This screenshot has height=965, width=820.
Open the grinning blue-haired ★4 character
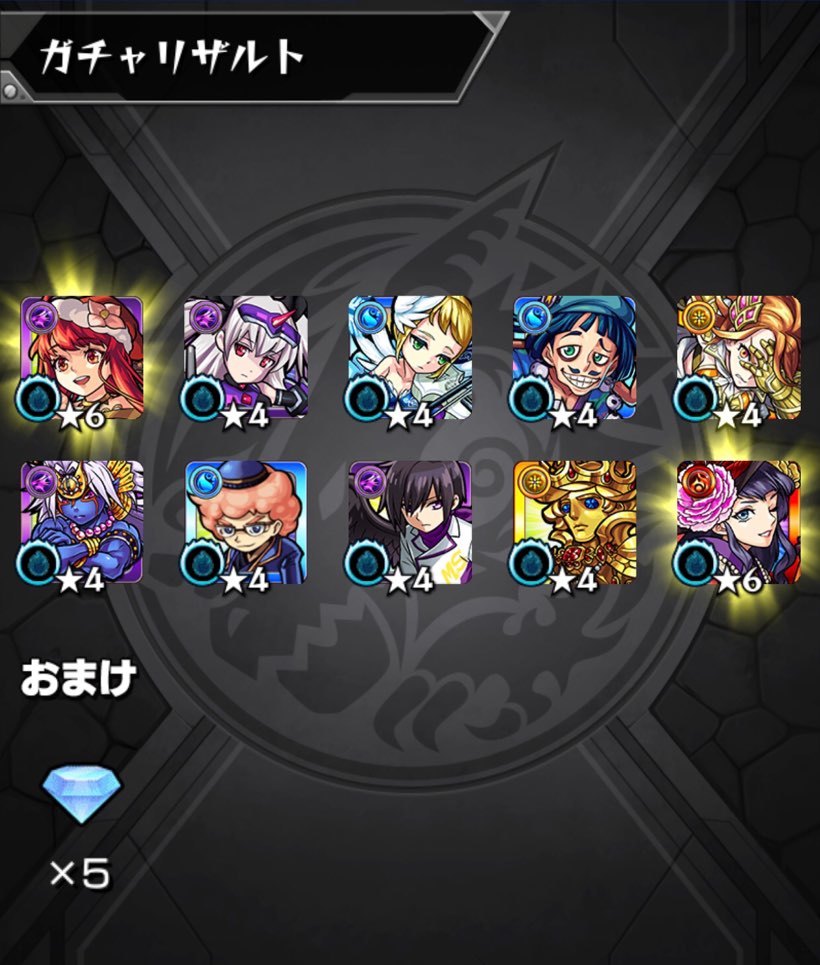pos(574,357)
